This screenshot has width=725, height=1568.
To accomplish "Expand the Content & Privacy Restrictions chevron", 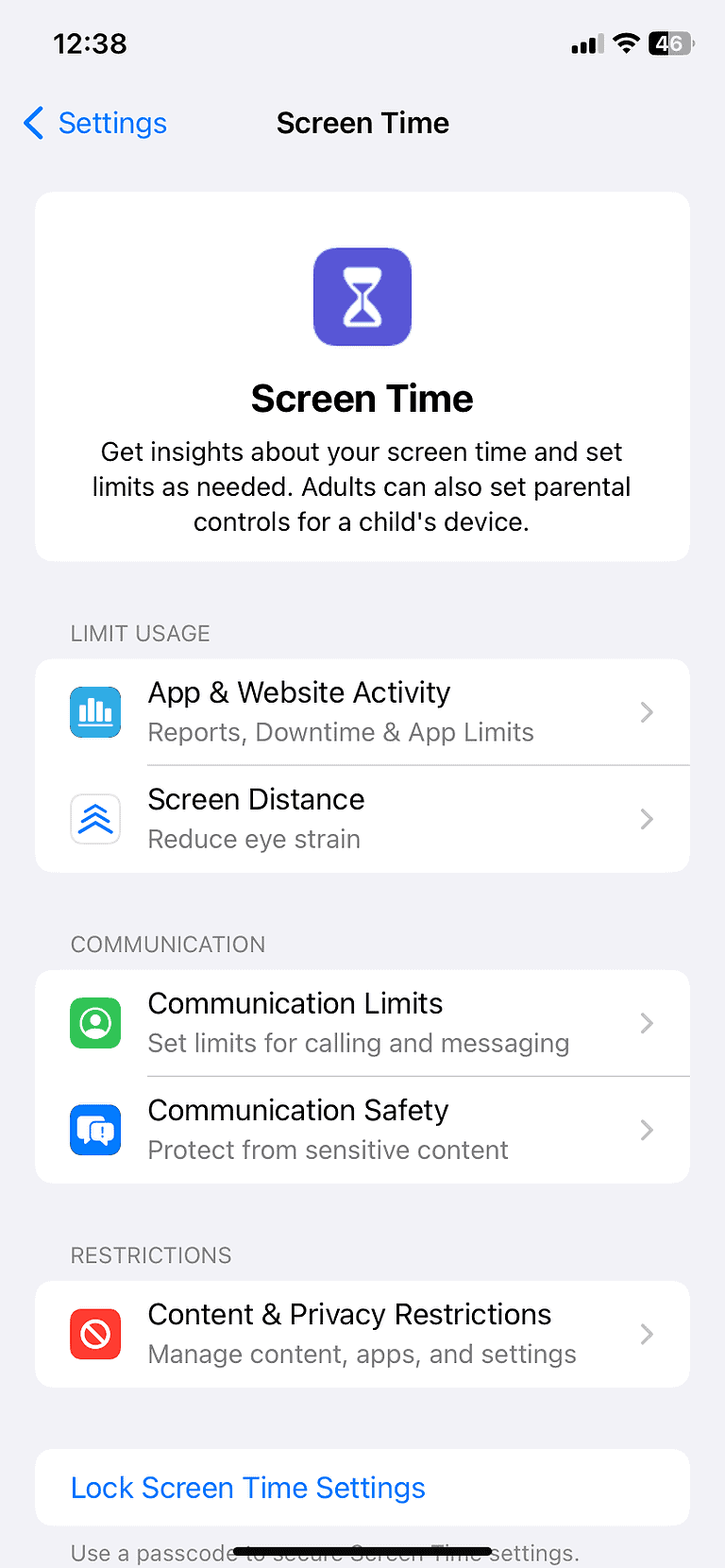I will pos(647,1334).
